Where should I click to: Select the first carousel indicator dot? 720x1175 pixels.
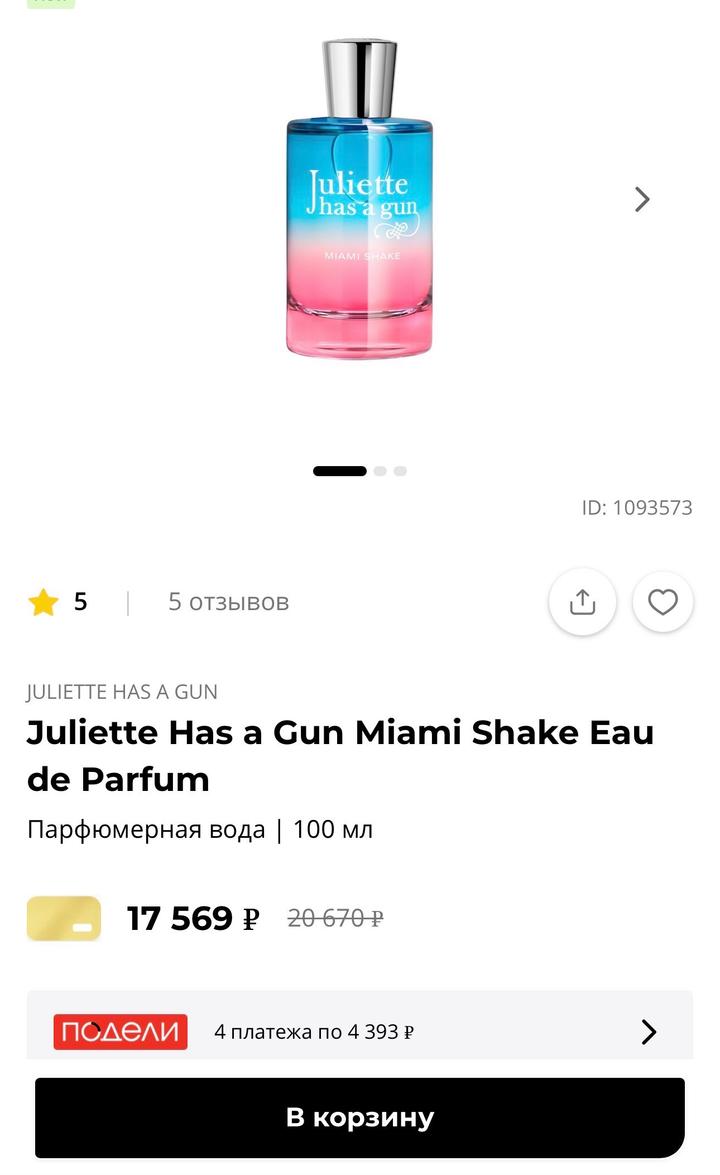(x=340, y=470)
